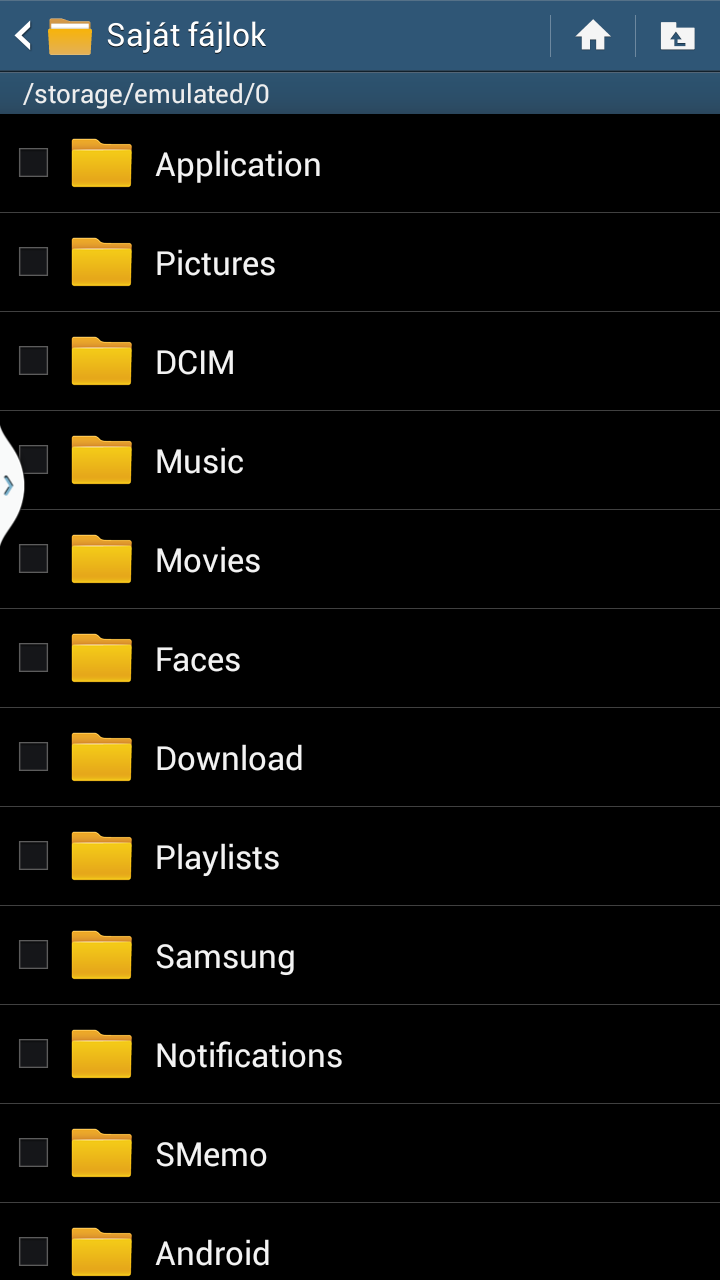Screen dimensions: 720x1280
Task: Open the Download folder
Action: click(x=229, y=759)
